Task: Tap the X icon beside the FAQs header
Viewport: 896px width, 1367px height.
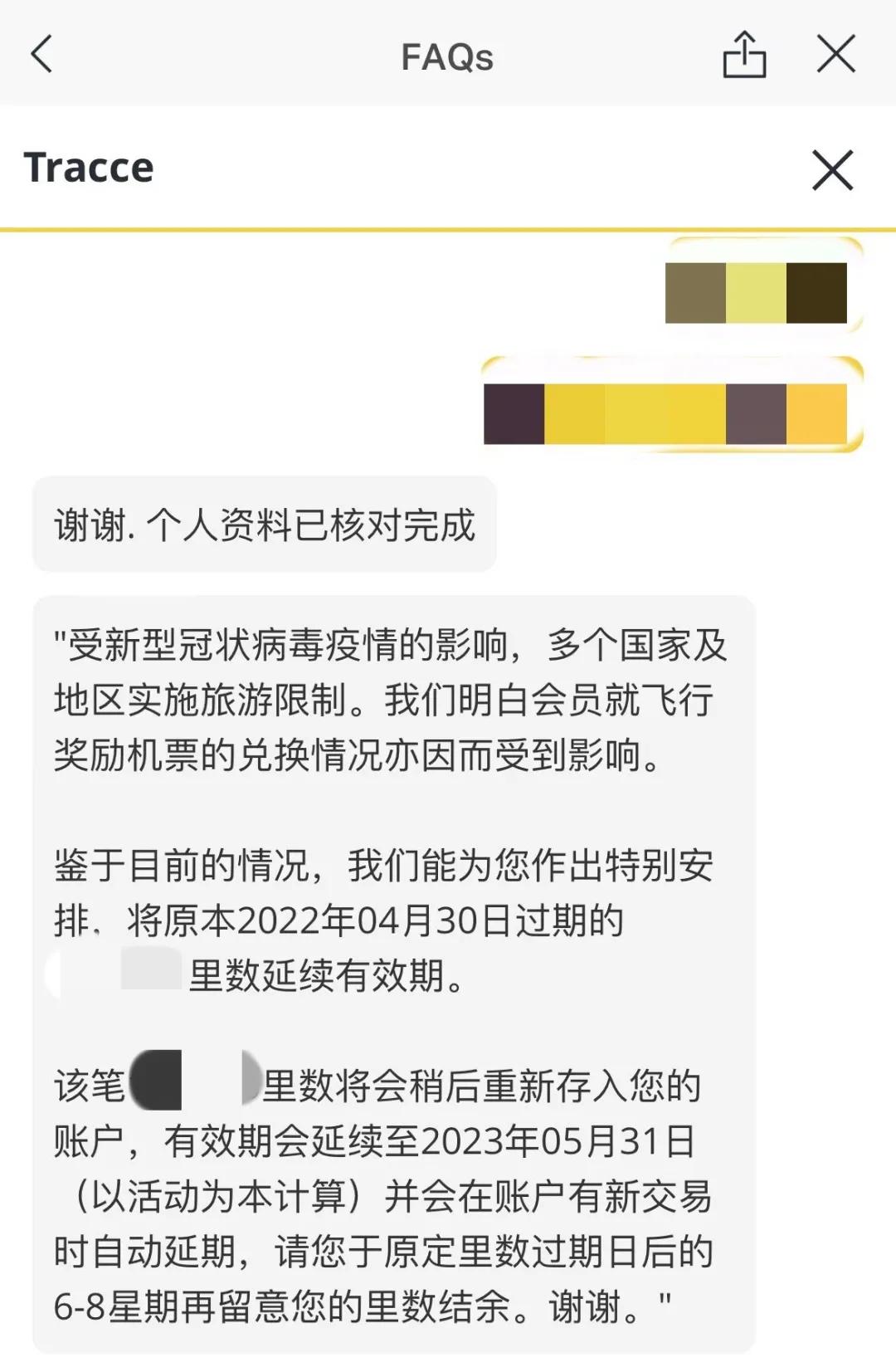Action: [837, 54]
